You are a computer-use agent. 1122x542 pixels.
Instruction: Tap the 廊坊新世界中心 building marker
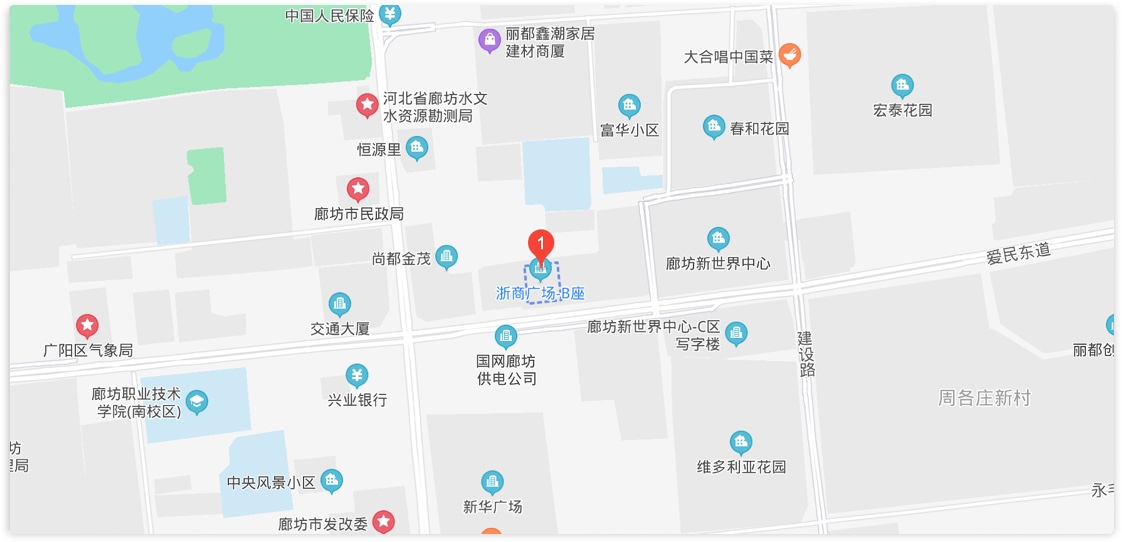pyautogui.click(x=718, y=239)
